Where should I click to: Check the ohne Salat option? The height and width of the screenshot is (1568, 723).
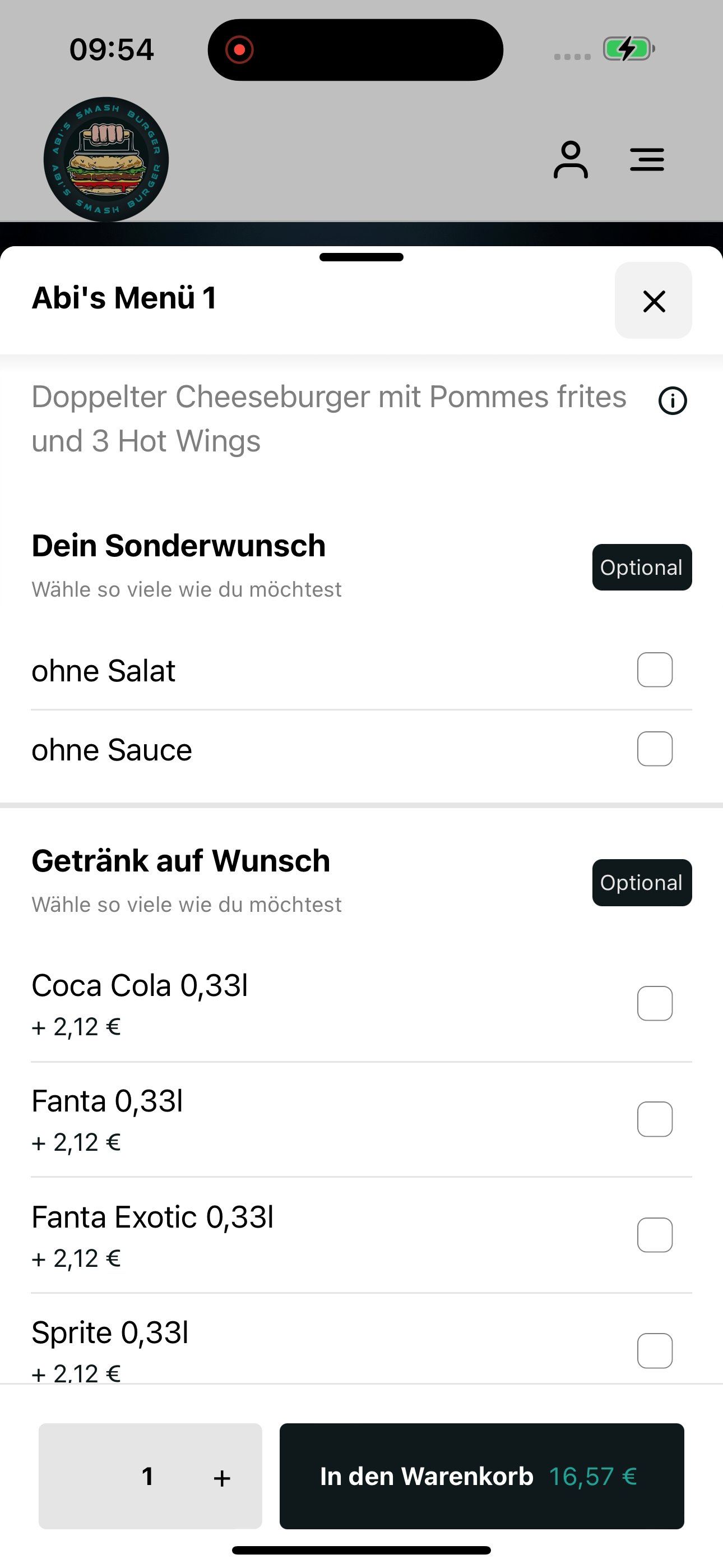click(x=655, y=670)
